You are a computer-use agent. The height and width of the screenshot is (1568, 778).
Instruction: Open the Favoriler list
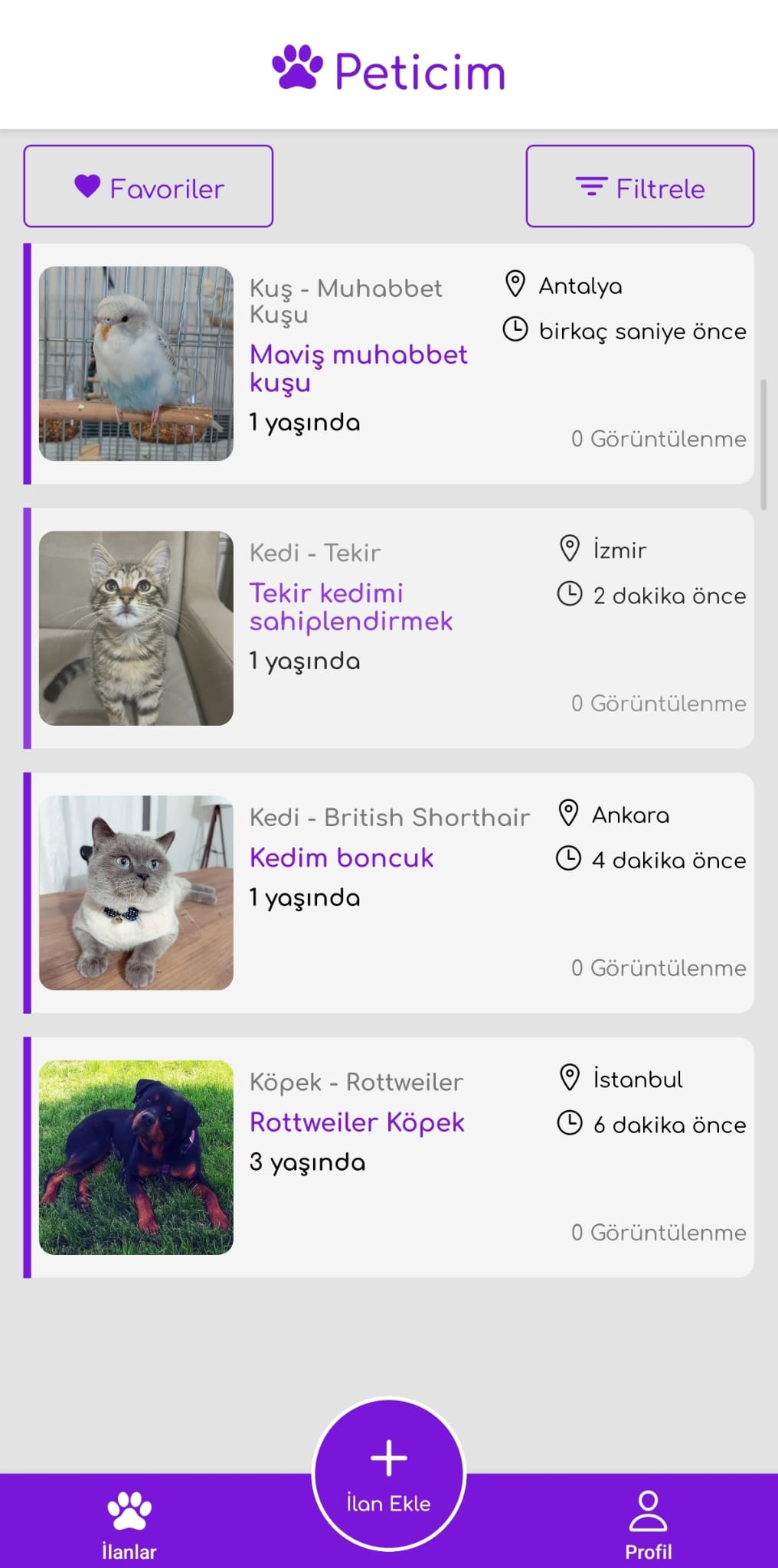pos(148,186)
